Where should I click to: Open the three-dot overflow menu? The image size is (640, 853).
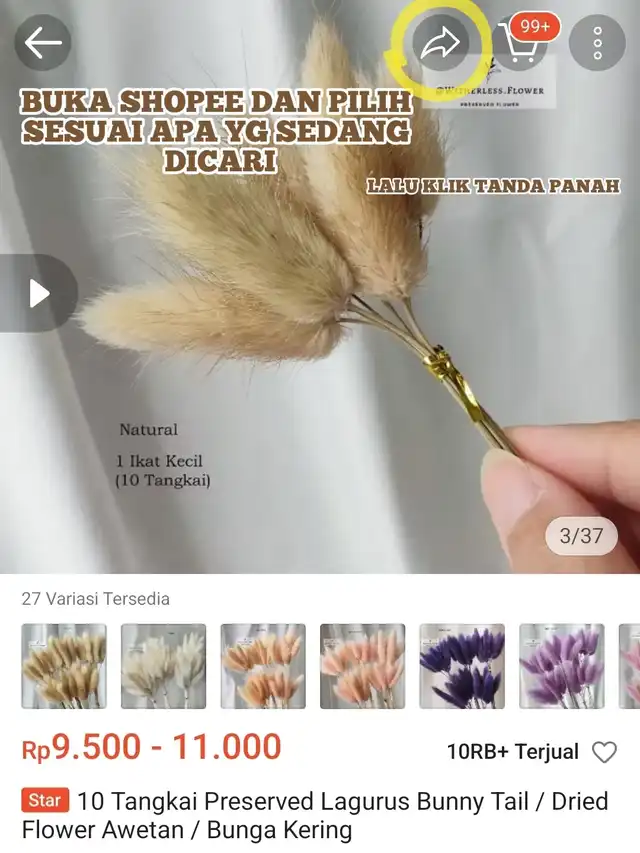(x=597, y=43)
